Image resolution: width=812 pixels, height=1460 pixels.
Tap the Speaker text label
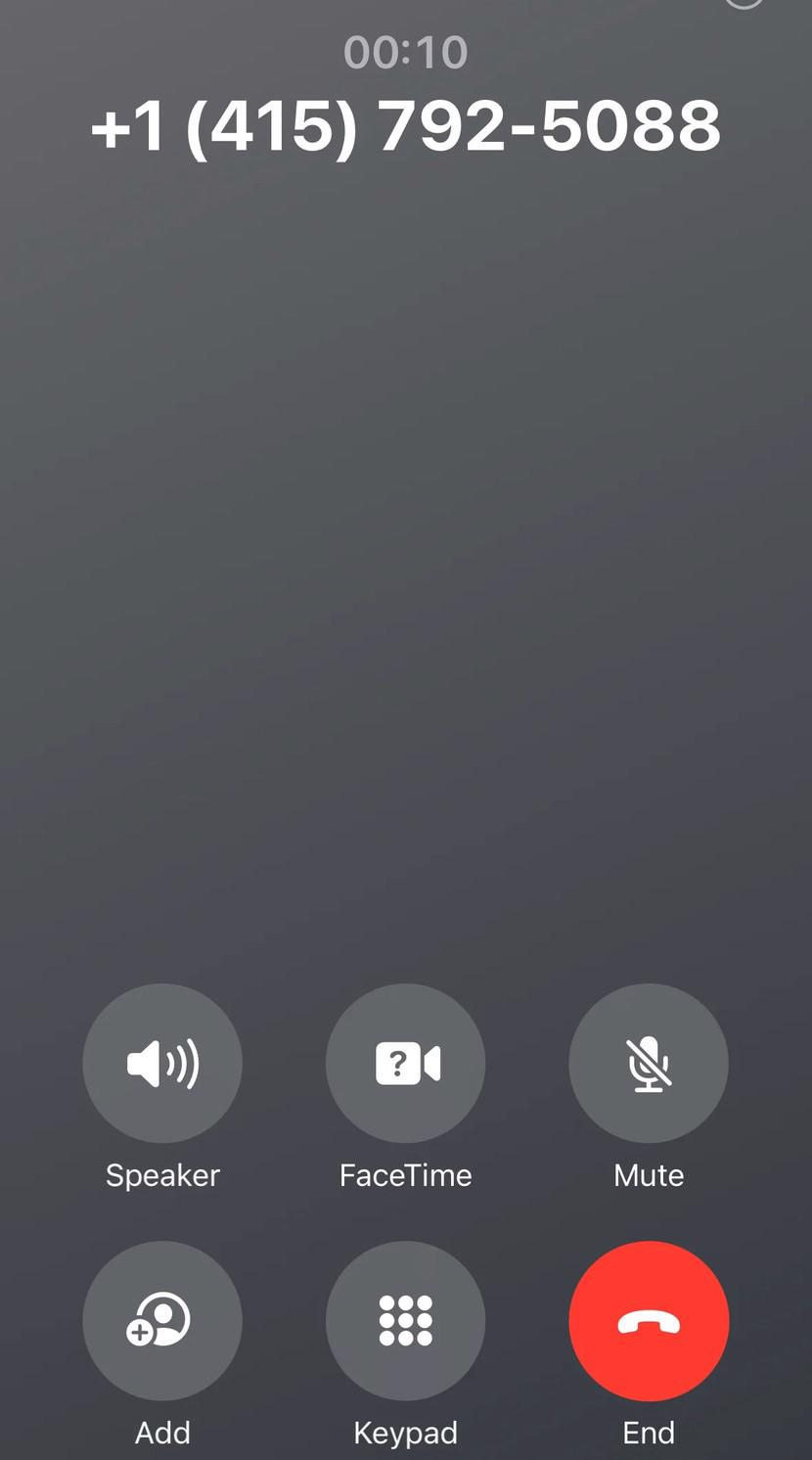pyautogui.click(x=162, y=1175)
